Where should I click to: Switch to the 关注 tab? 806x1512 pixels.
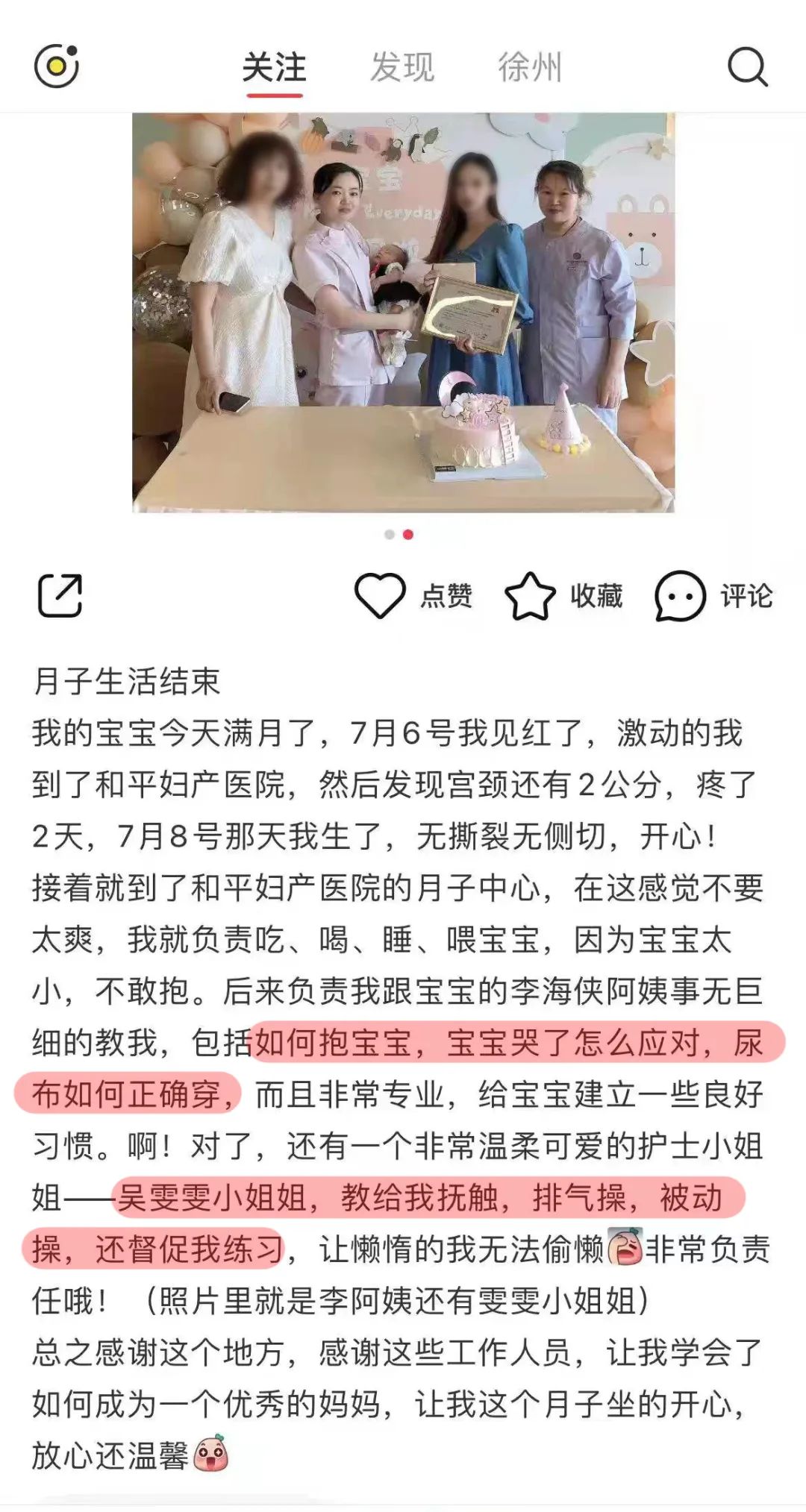pos(274,67)
